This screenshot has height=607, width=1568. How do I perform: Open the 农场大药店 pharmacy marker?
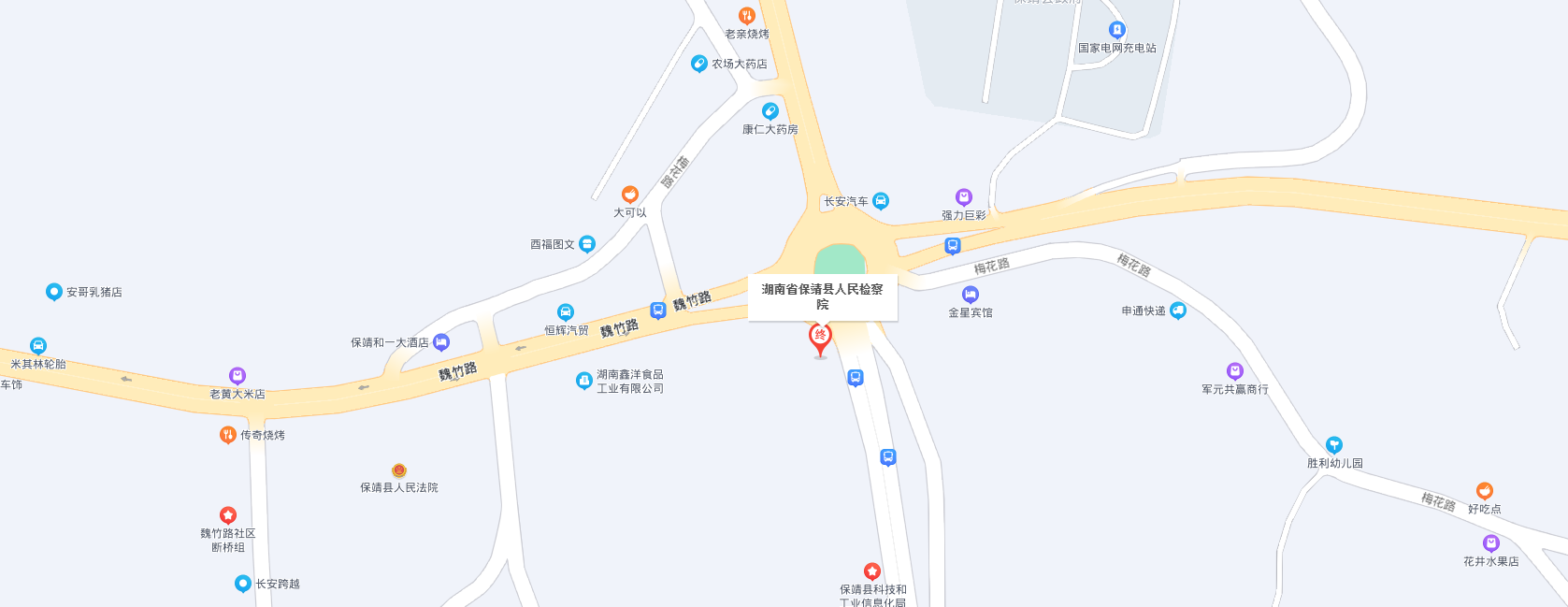698,64
